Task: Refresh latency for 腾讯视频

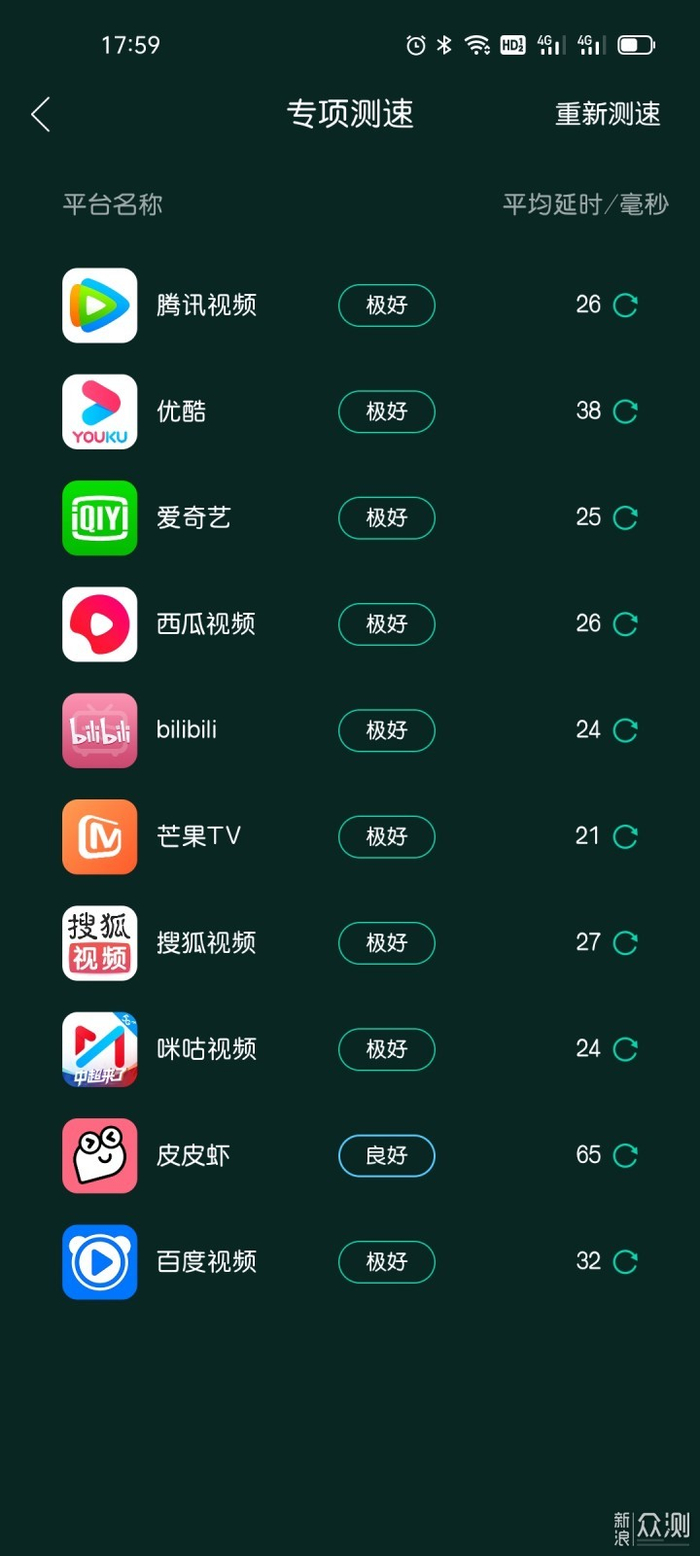Action: [625, 305]
